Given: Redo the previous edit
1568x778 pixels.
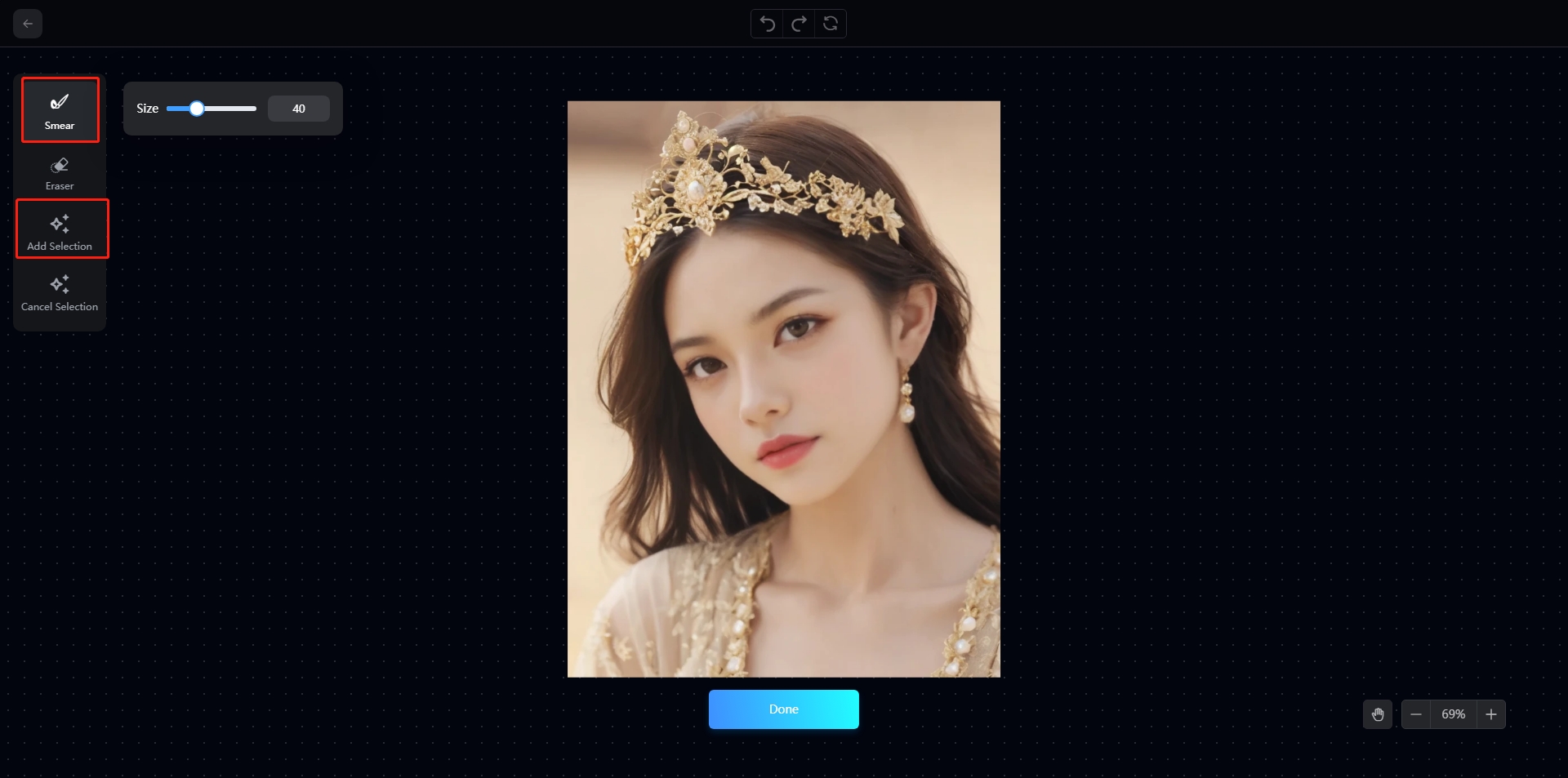Looking at the screenshot, I should [x=799, y=24].
